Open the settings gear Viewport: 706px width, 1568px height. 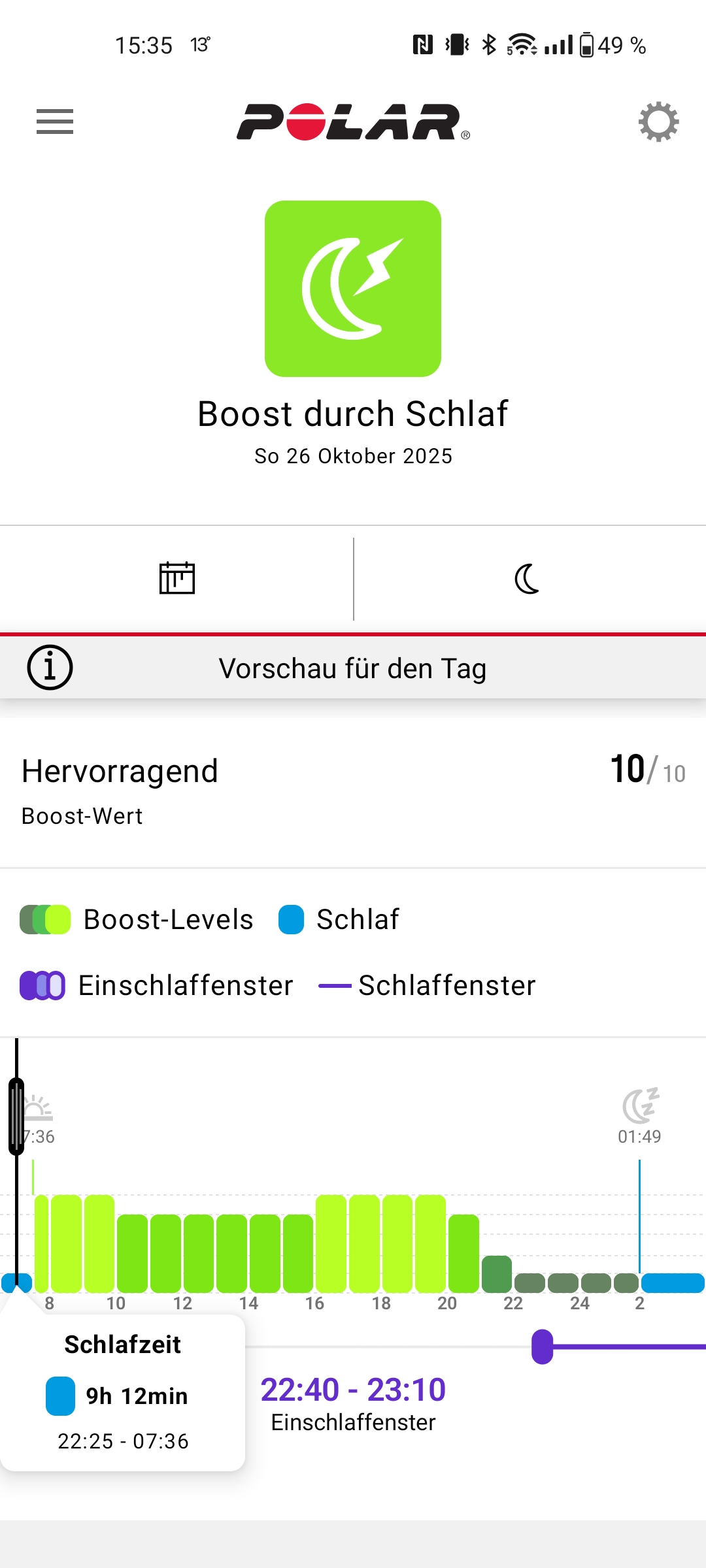click(x=658, y=122)
